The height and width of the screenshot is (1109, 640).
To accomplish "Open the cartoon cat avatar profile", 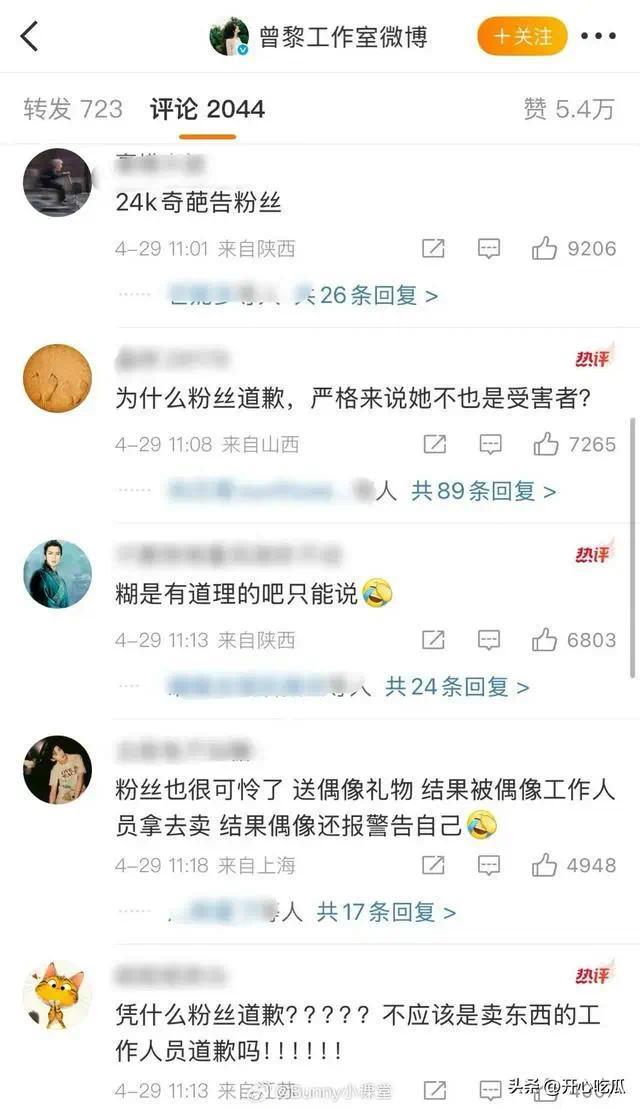I will [x=57, y=994].
